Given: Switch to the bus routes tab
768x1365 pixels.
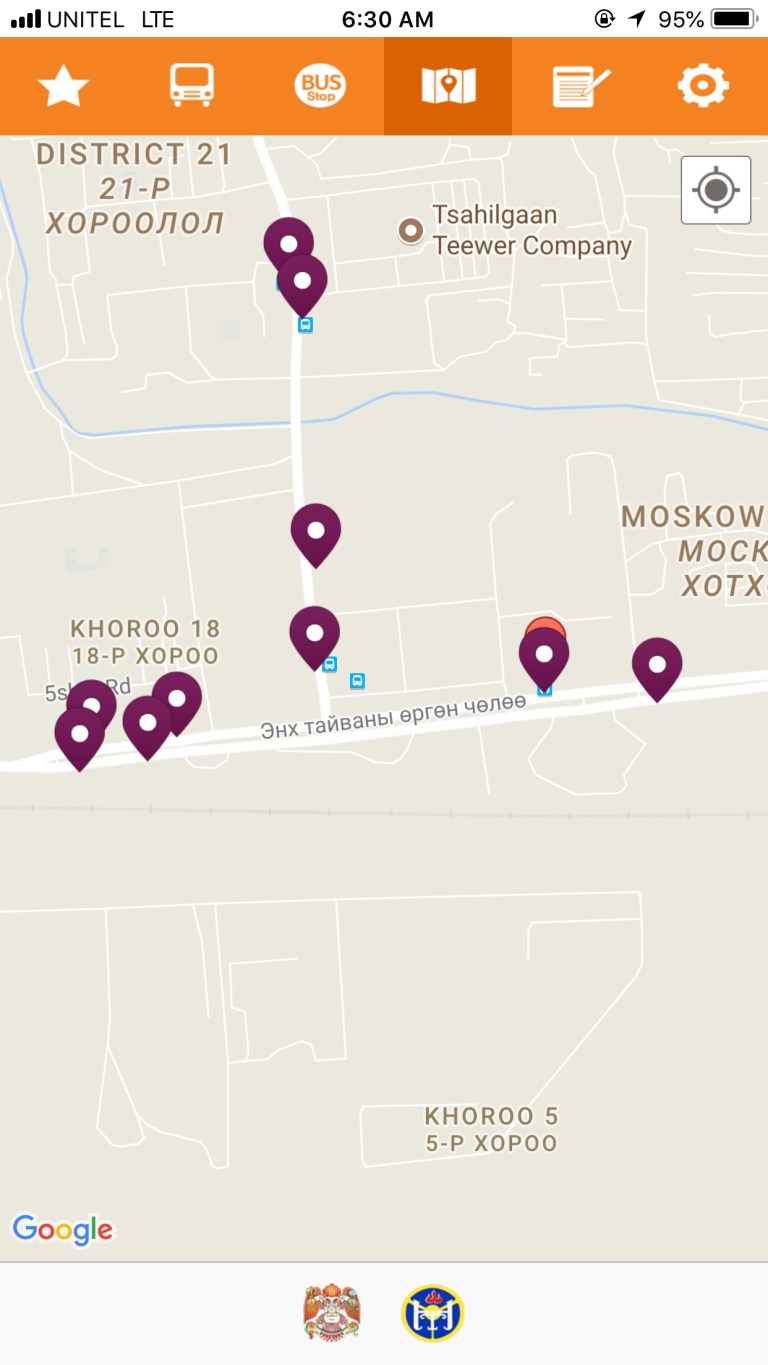Looking at the screenshot, I should click(x=191, y=86).
